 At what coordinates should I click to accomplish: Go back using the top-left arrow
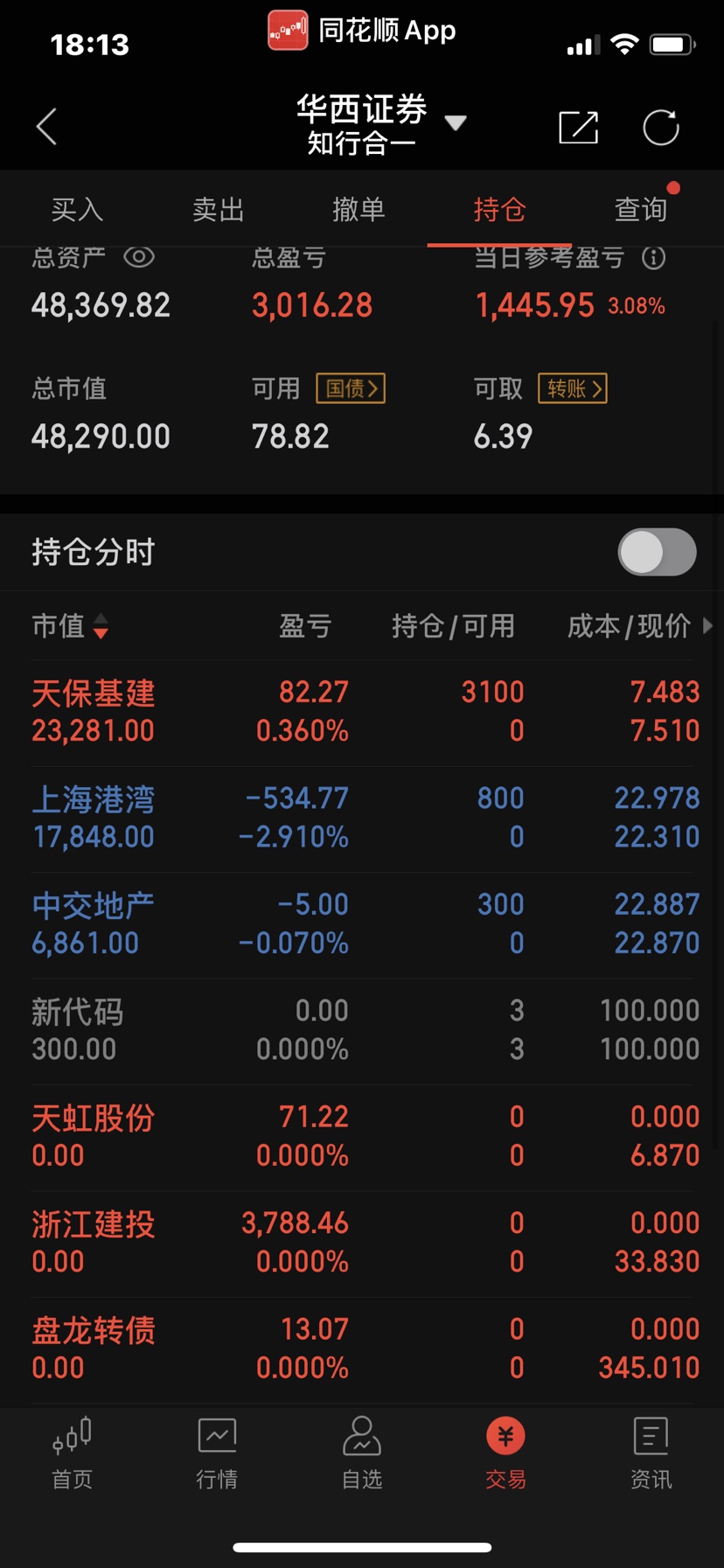(46, 127)
